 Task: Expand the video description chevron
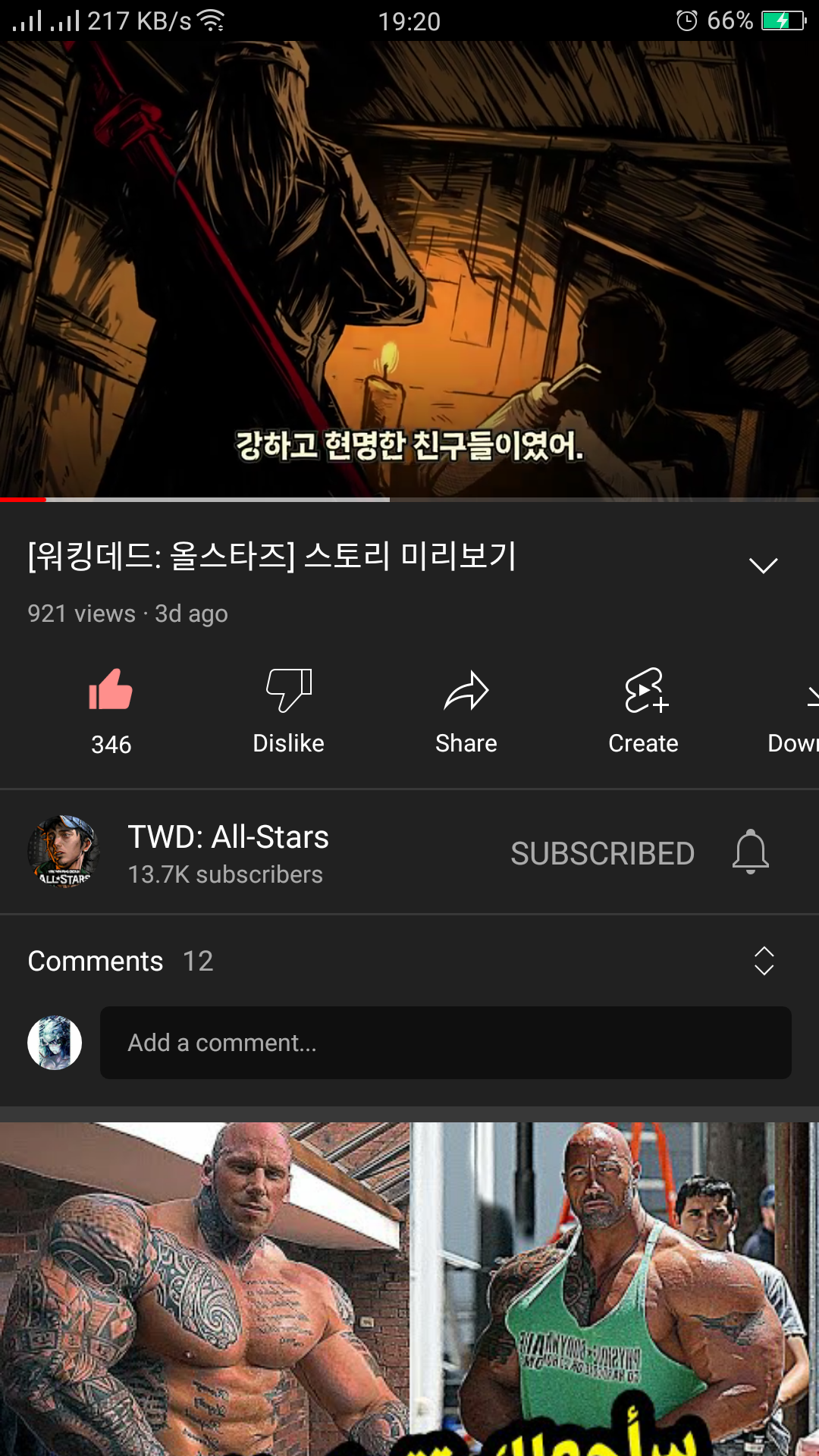click(763, 565)
